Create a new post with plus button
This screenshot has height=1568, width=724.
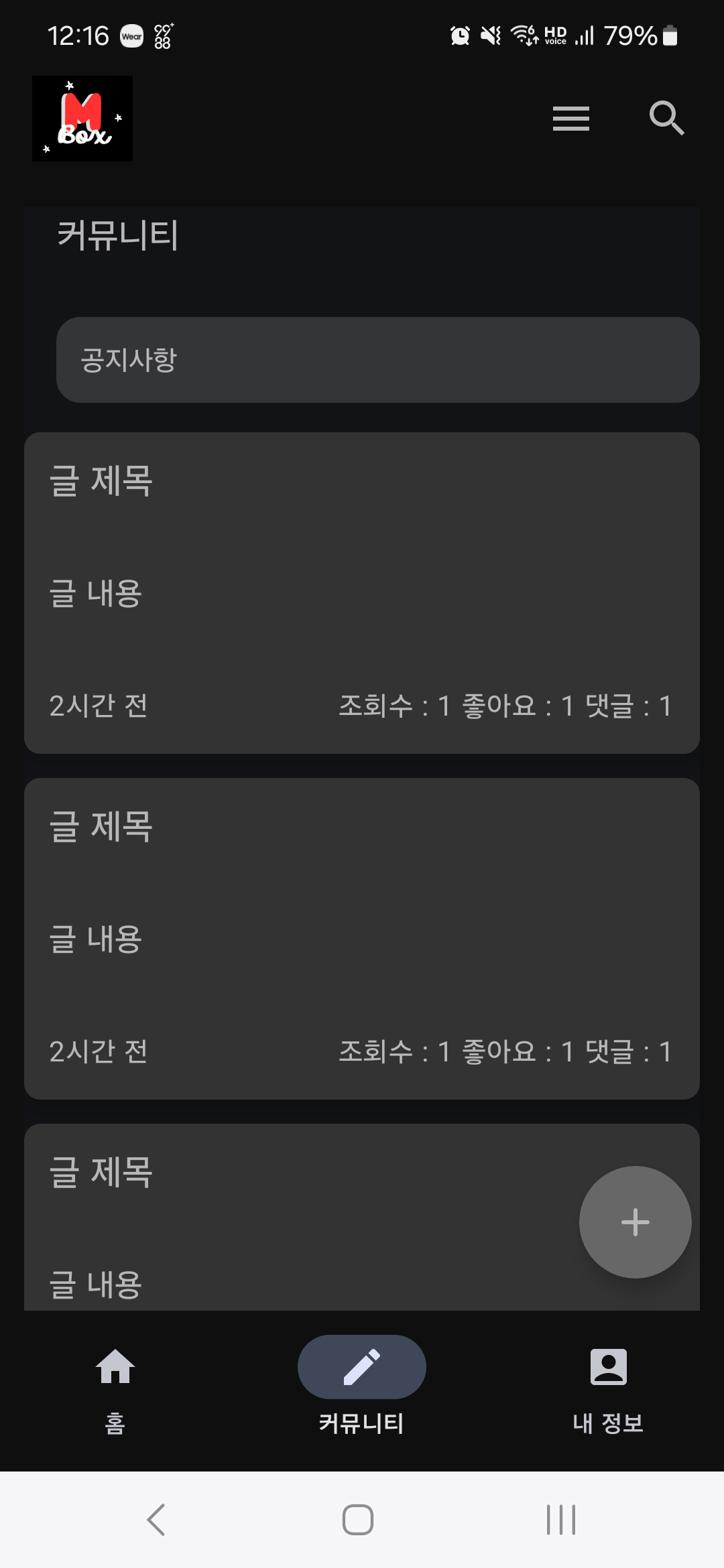click(x=635, y=1222)
